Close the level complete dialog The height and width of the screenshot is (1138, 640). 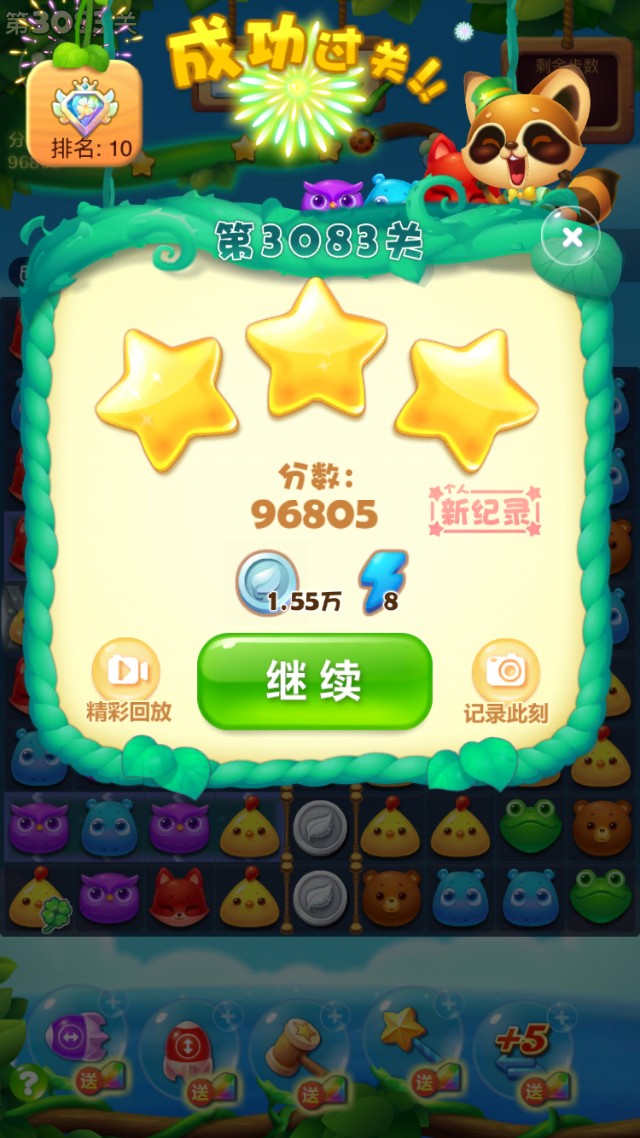coord(571,237)
